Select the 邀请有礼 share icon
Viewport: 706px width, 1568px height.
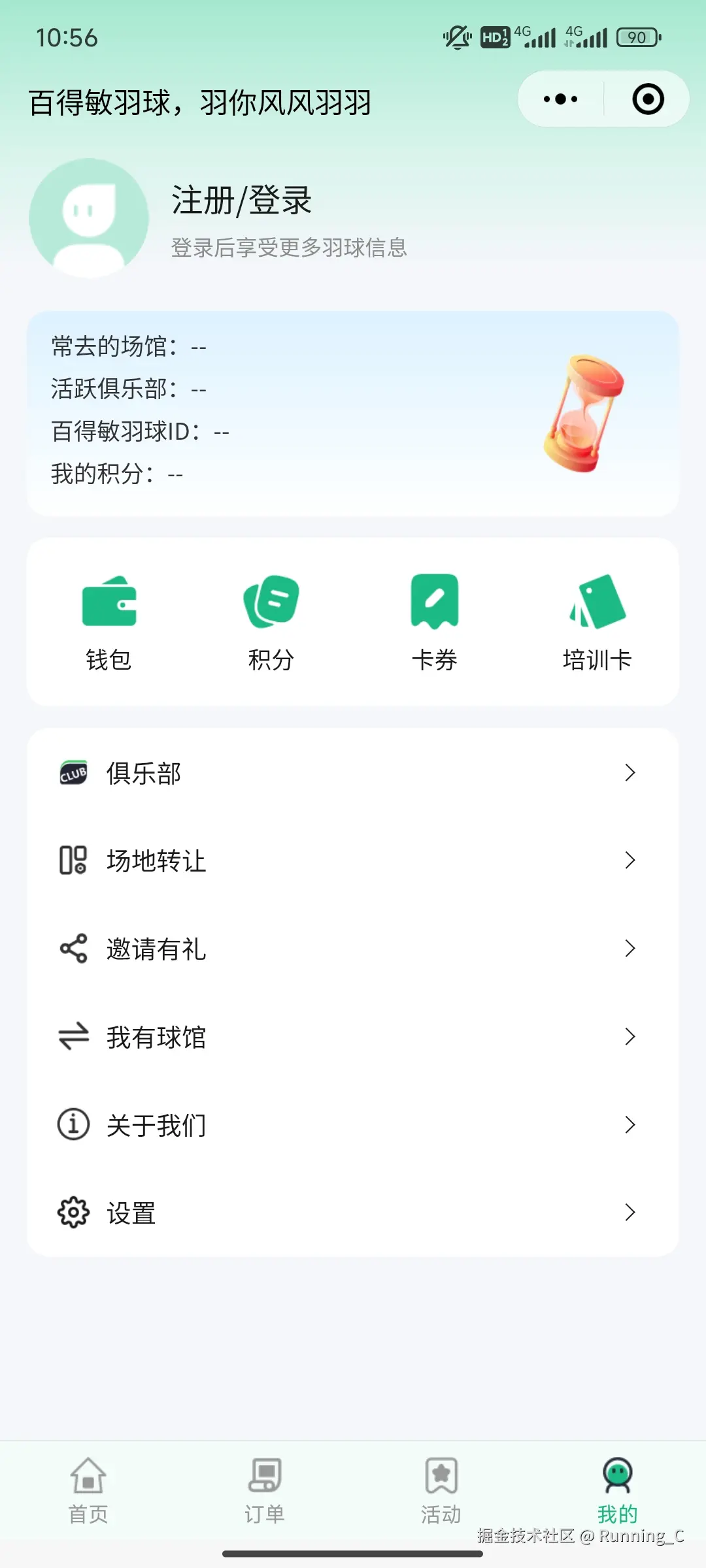[73, 949]
